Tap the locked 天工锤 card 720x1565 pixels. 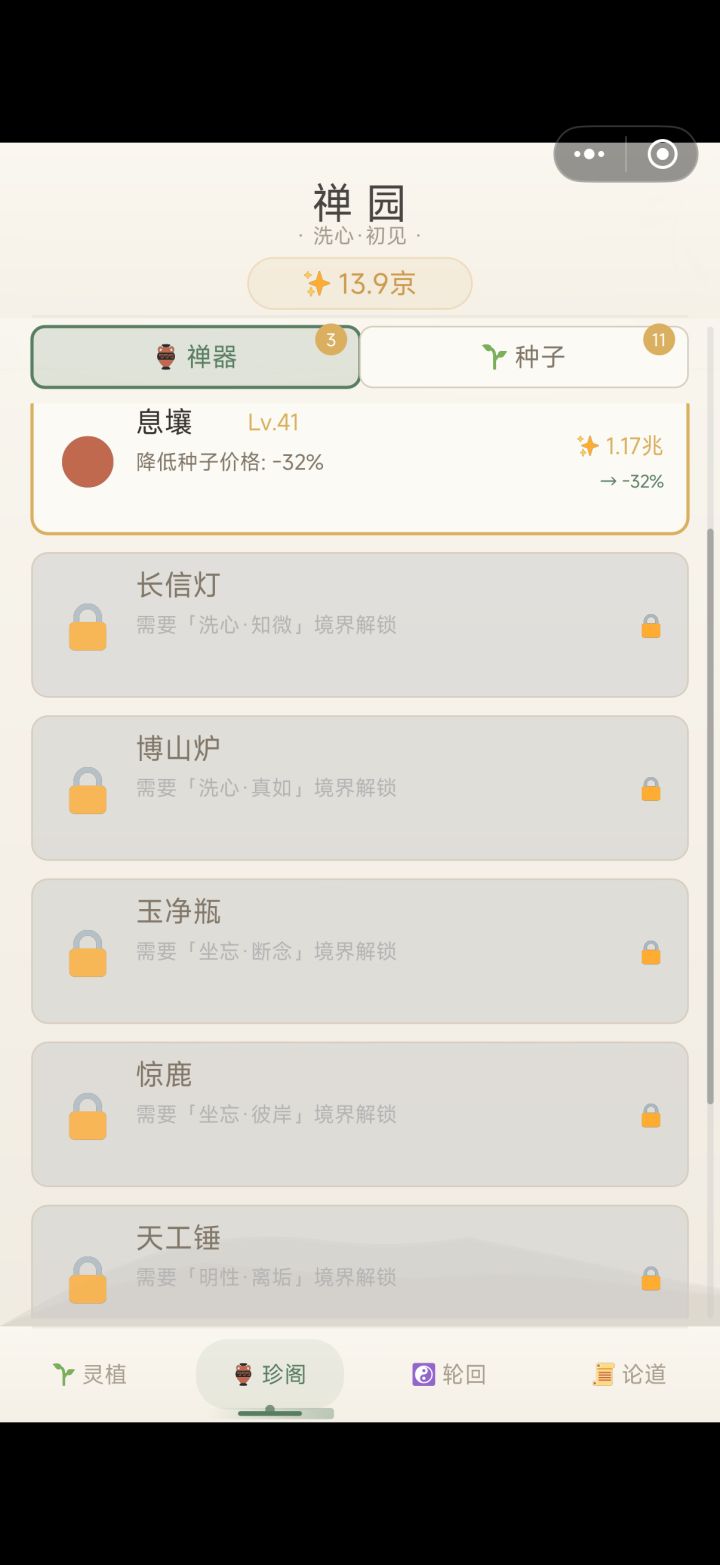tap(360, 1262)
